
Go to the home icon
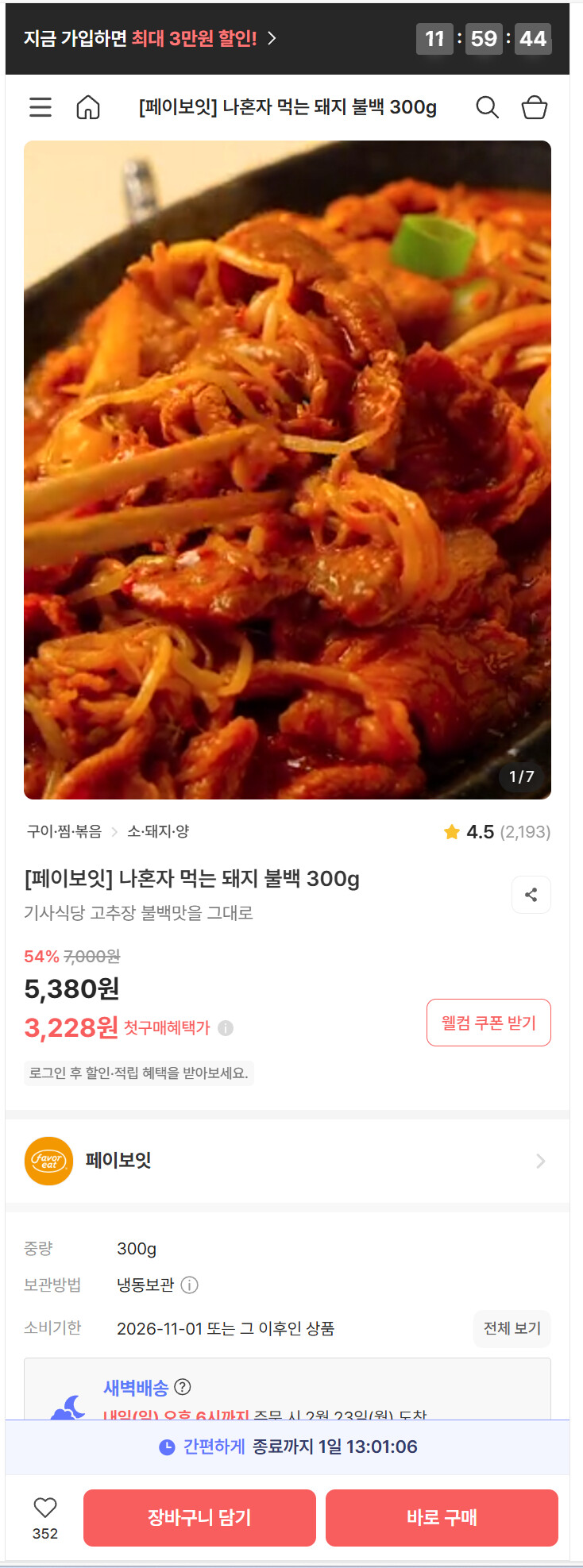pos(88,107)
